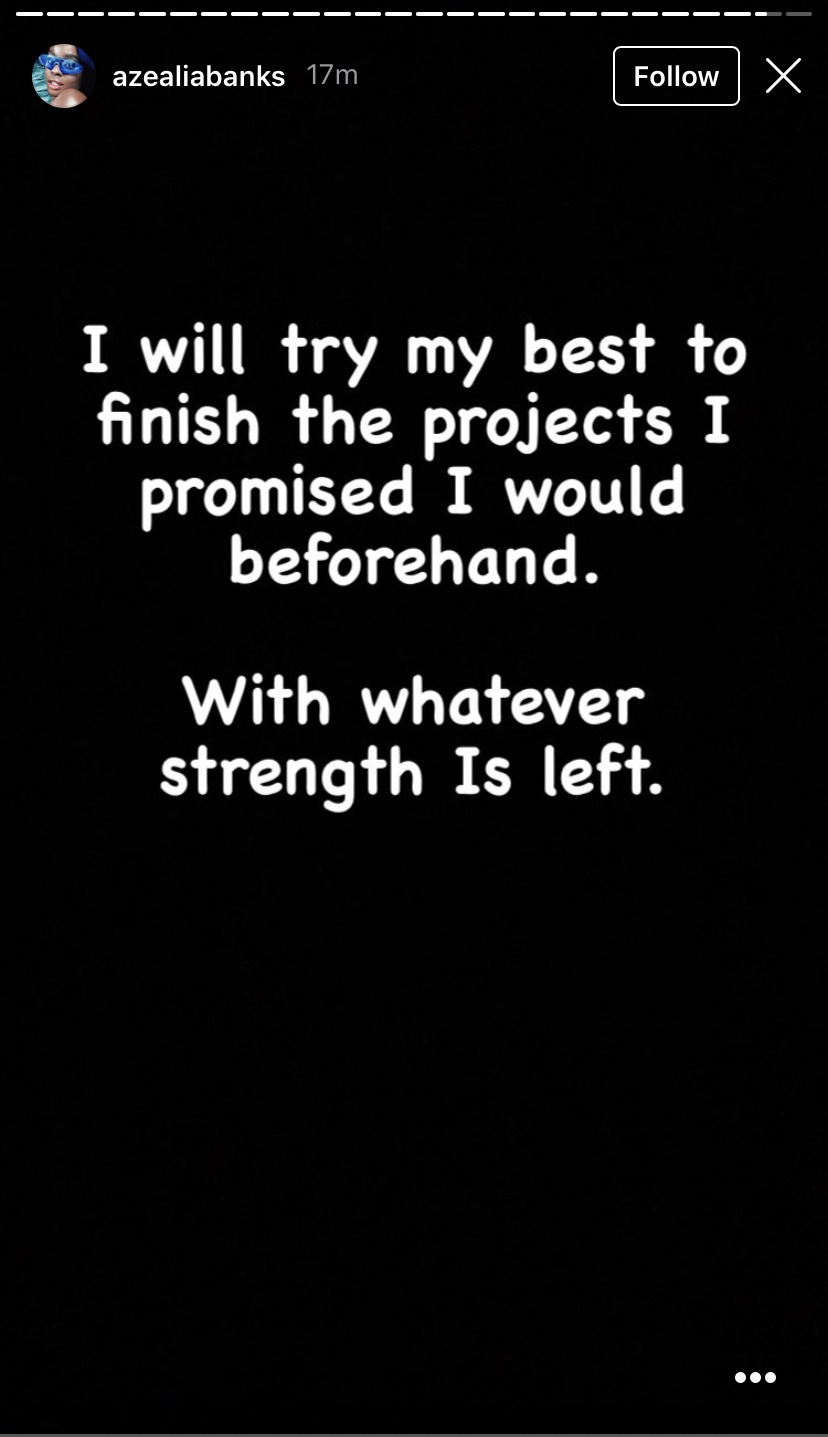Close the story viewer

click(x=783, y=76)
